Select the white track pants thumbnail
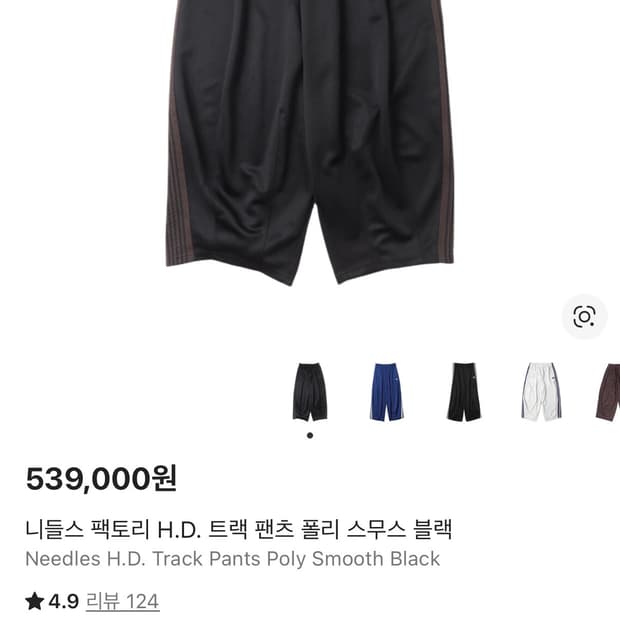Screen dimensions: 620x620 [x=541, y=391]
